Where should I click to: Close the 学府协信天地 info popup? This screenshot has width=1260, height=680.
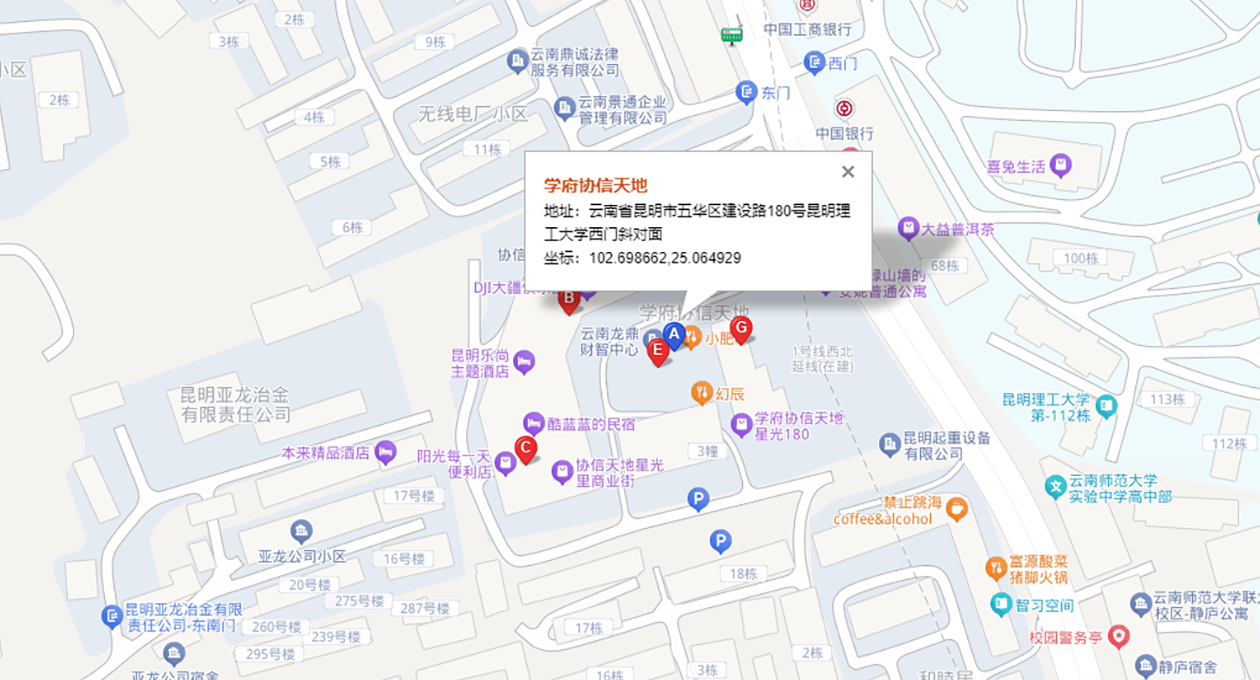coord(848,171)
